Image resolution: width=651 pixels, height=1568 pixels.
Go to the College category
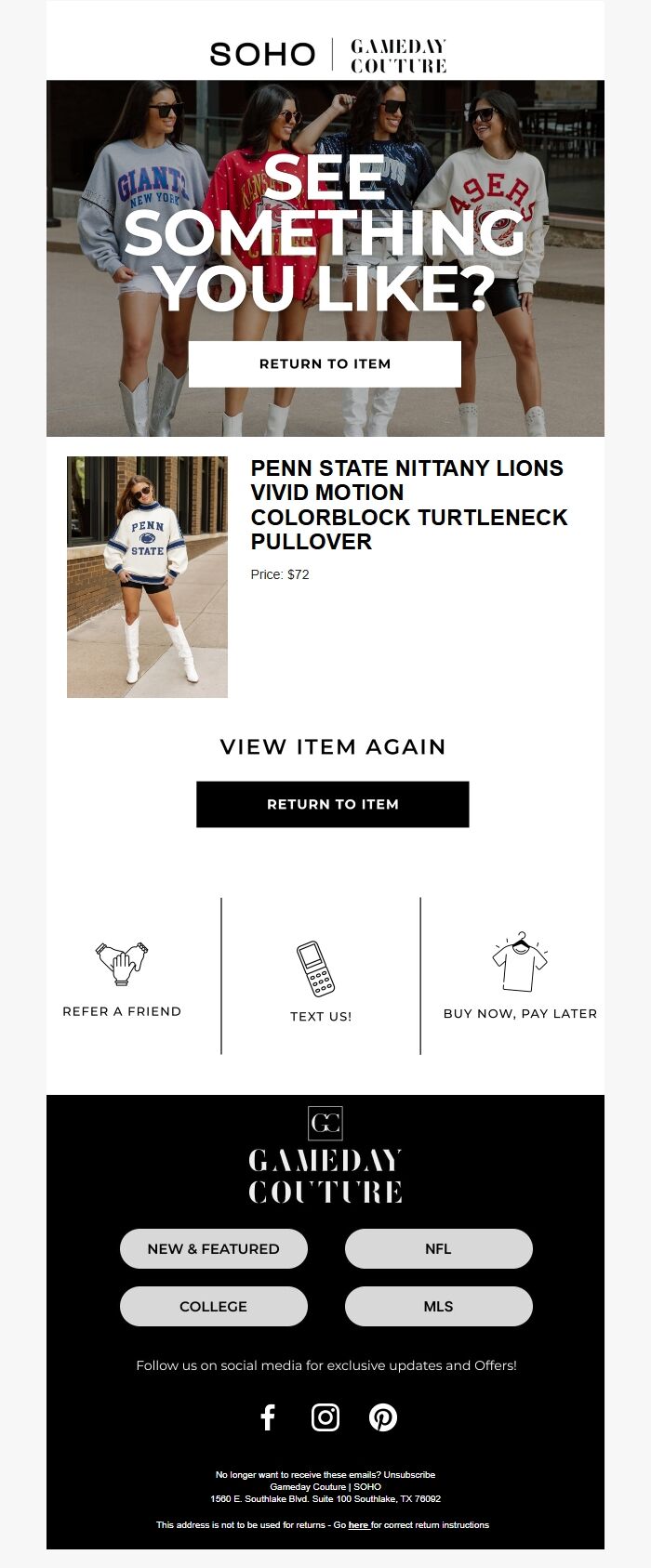(213, 1306)
